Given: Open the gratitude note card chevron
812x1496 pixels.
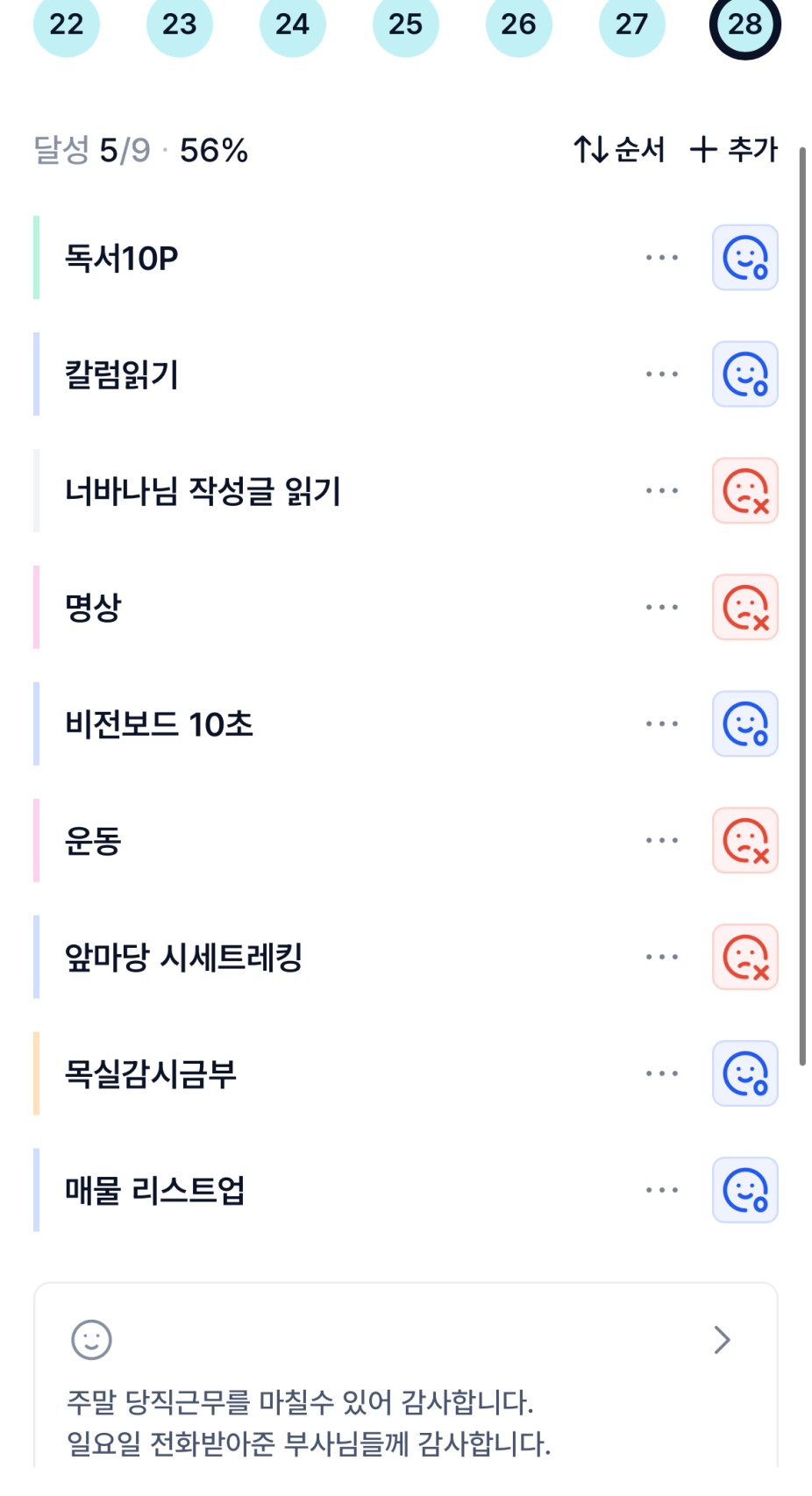Looking at the screenshot, I should tap(722, 1340).
